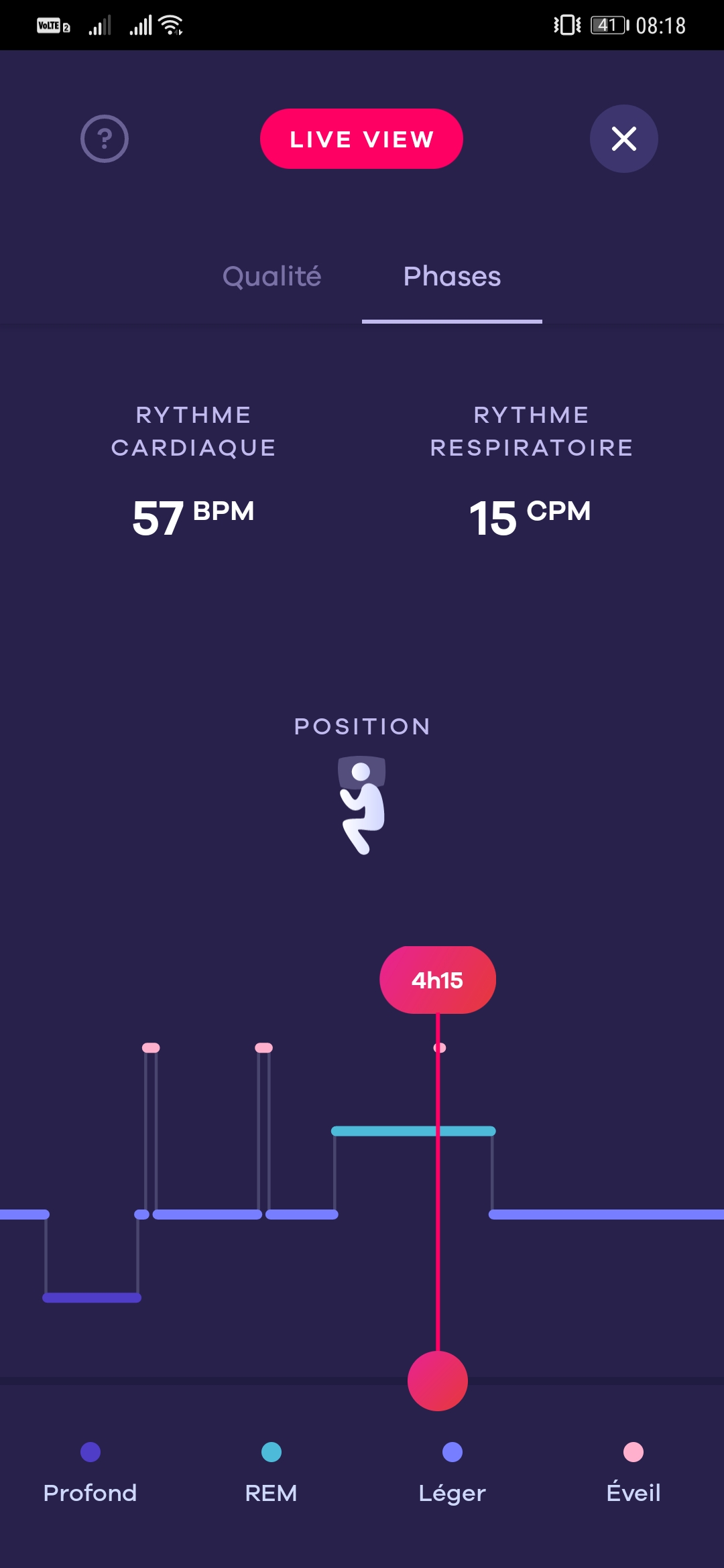Open the help question mark icon

105,139
